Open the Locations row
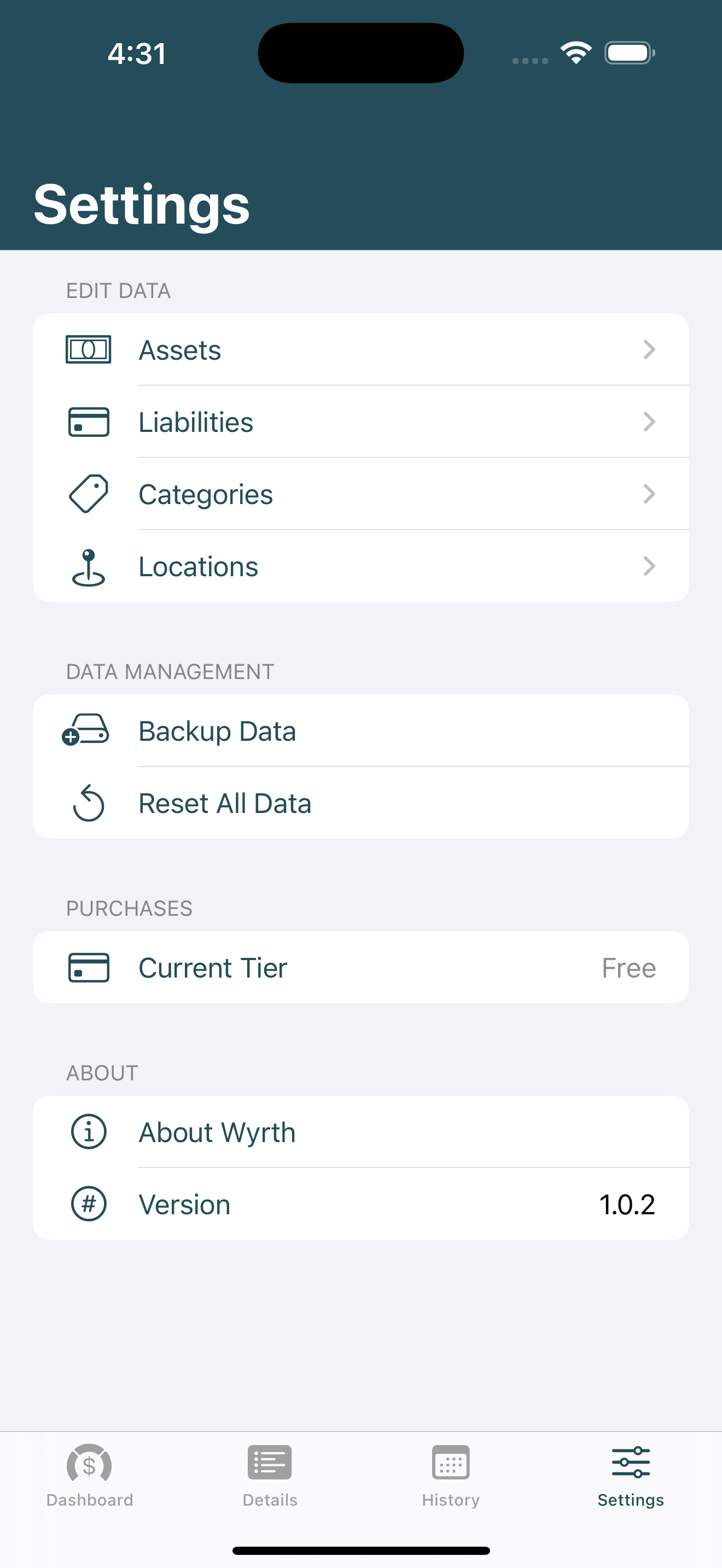 pos(361,566)
